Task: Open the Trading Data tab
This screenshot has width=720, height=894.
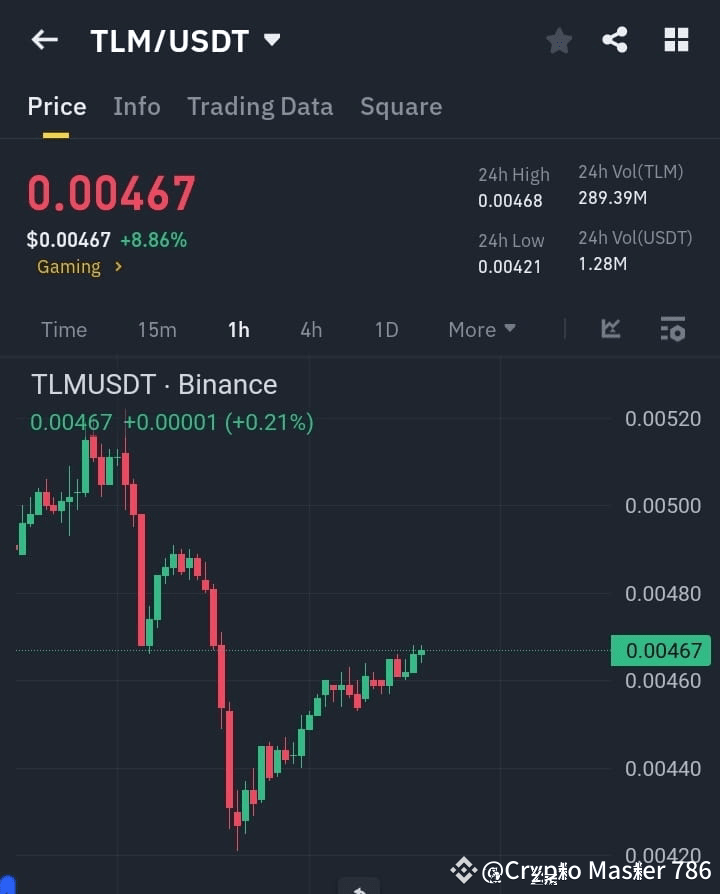Action: tap(260, 107)
